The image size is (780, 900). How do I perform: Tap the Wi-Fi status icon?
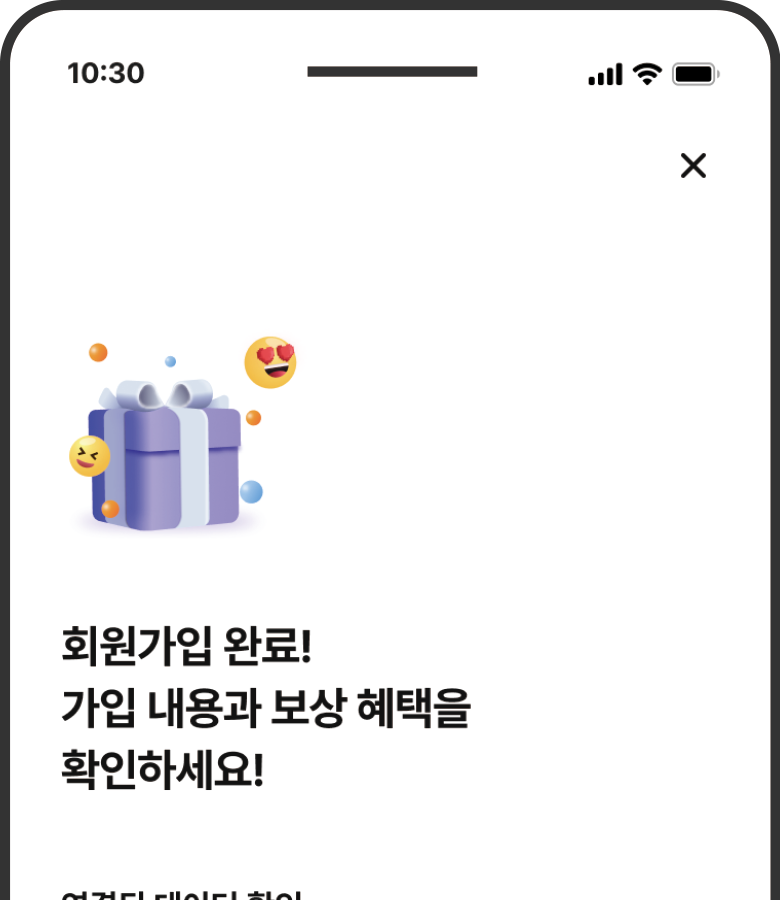(646, 73)
